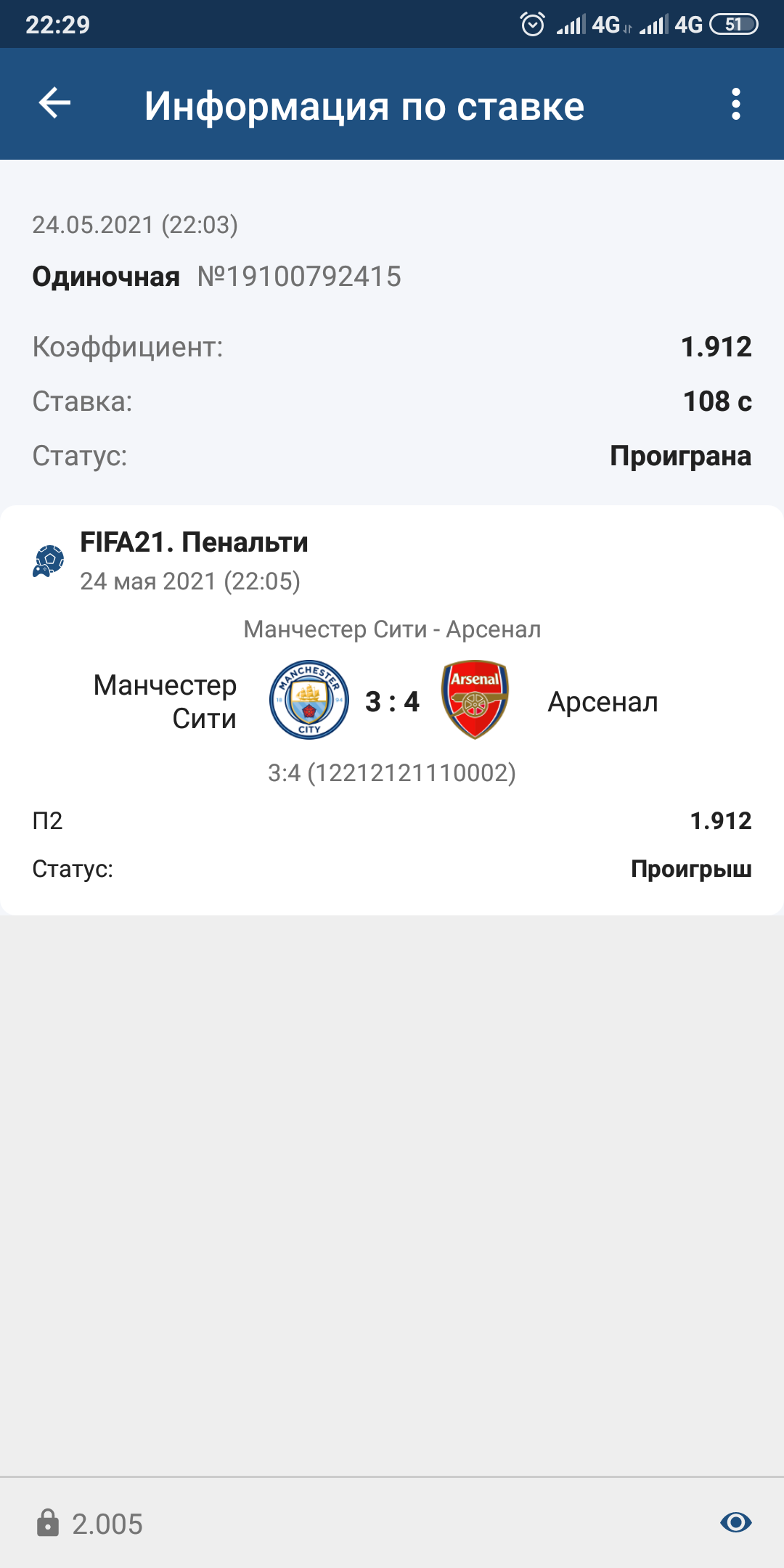Open the Манчестер Сити - Арсенал match card

(392, 701)
